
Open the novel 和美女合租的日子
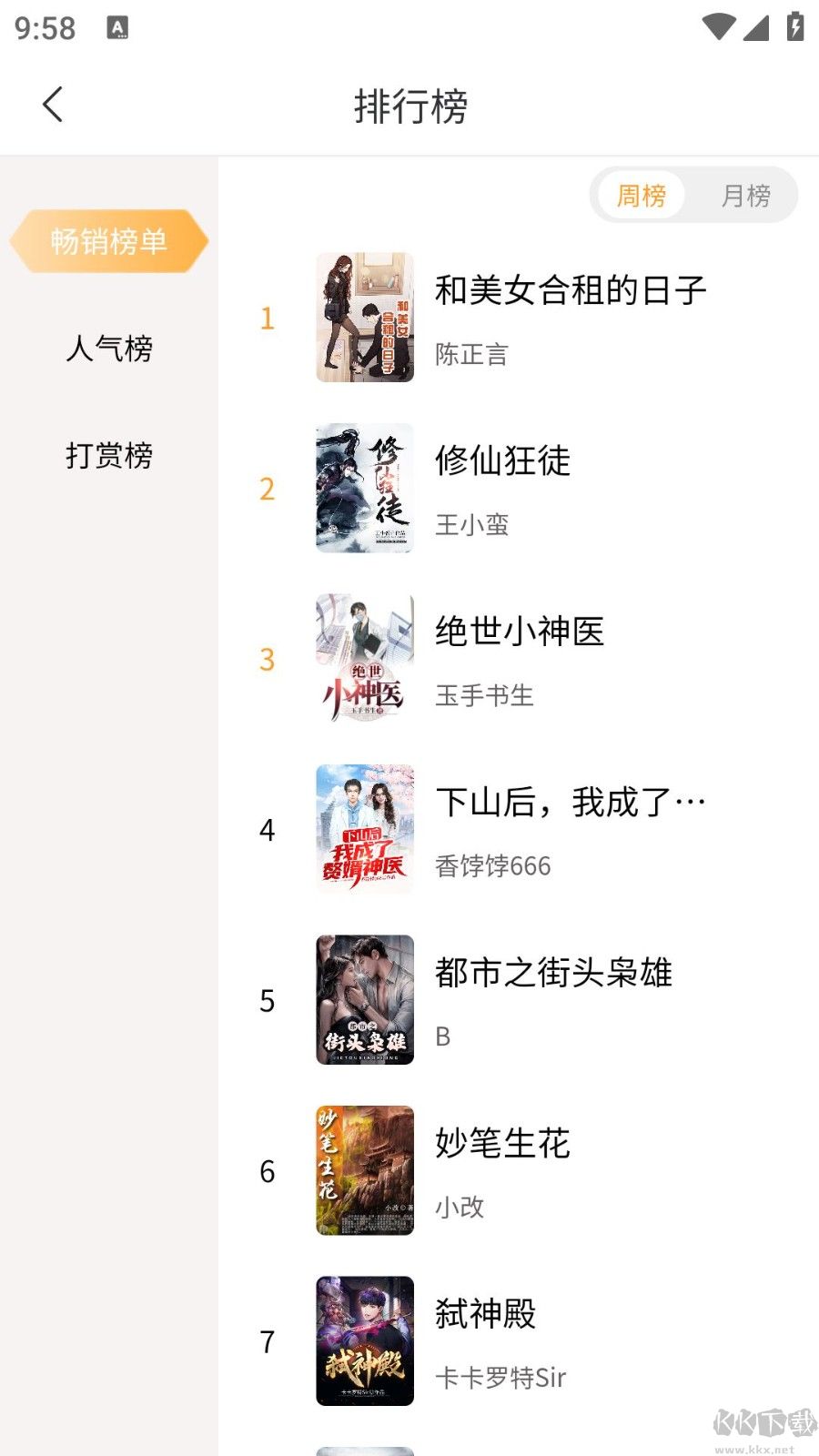571,289
